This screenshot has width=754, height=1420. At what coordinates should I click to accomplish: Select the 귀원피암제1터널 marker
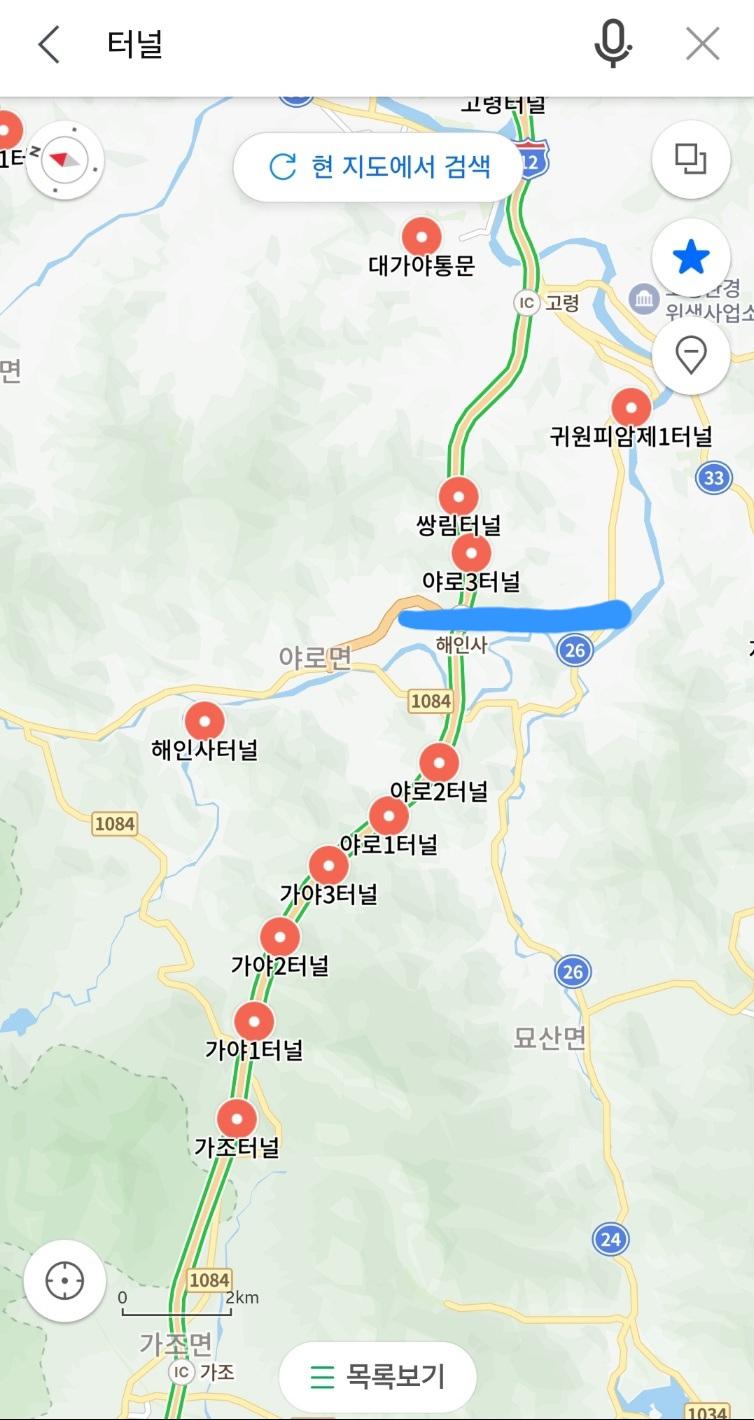click(x=631, y=407)
